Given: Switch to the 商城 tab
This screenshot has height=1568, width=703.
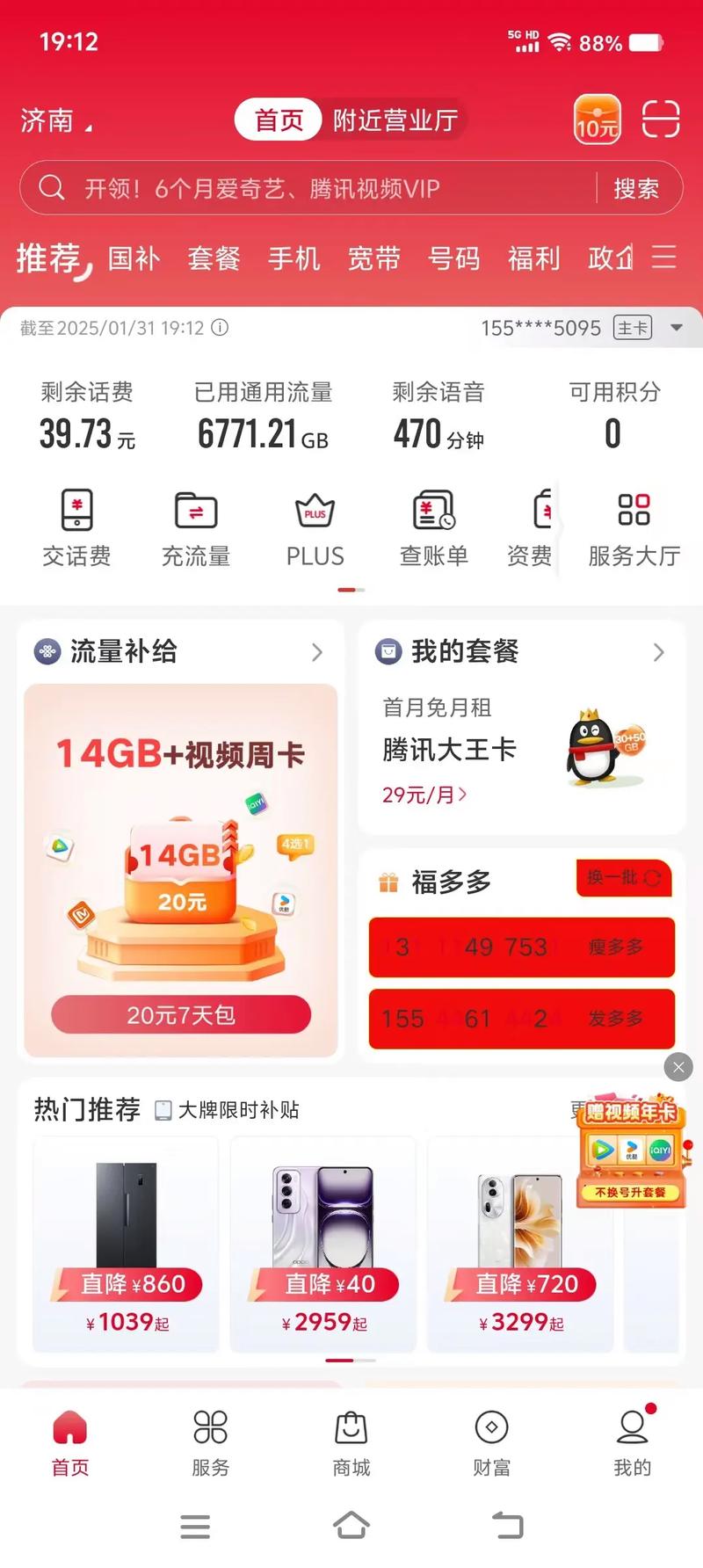Looking at the screenshot, I should point(351,1442).
